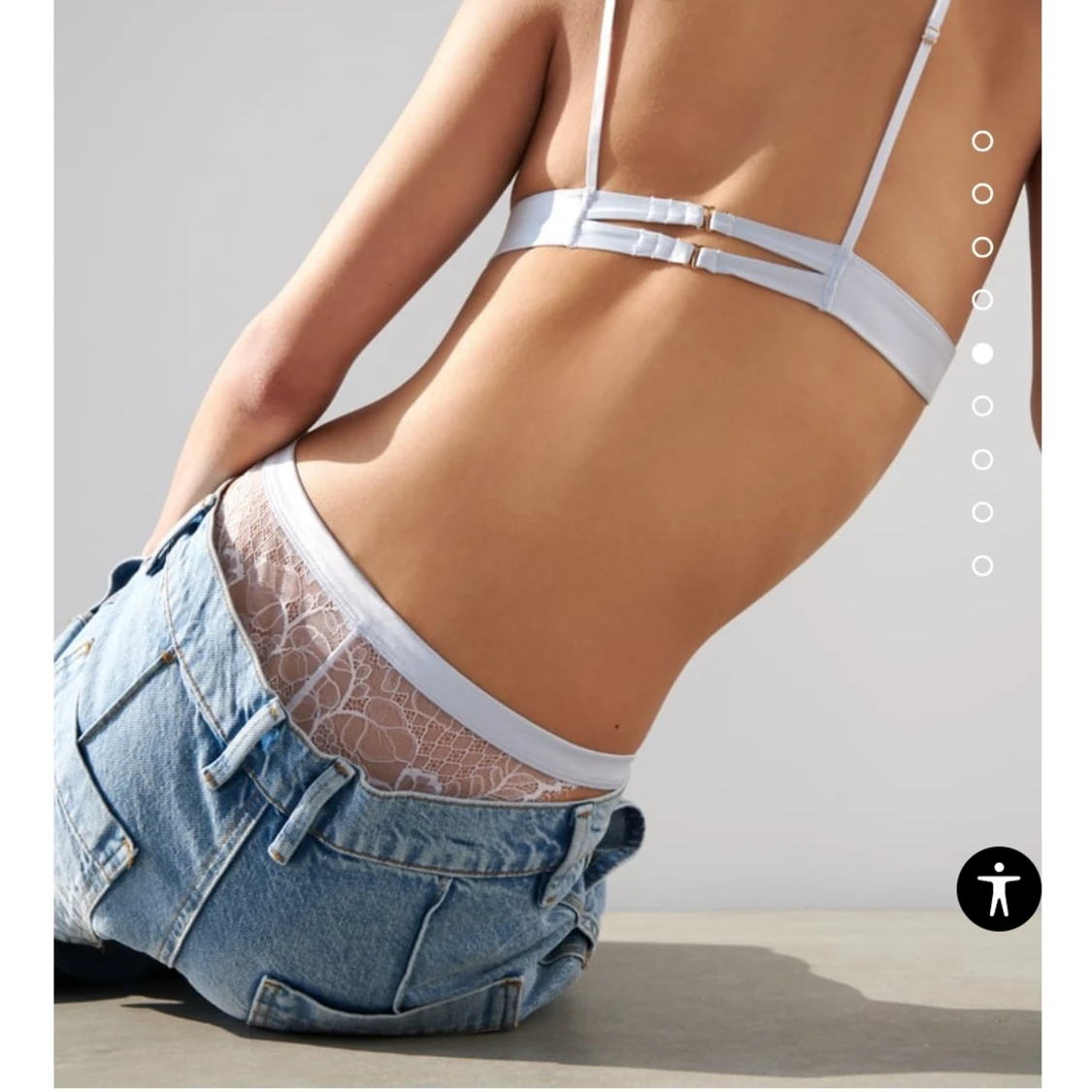1092x1092 pixels.
Task: Jump to the first gallery image dot
Action: tap(982, 142)
